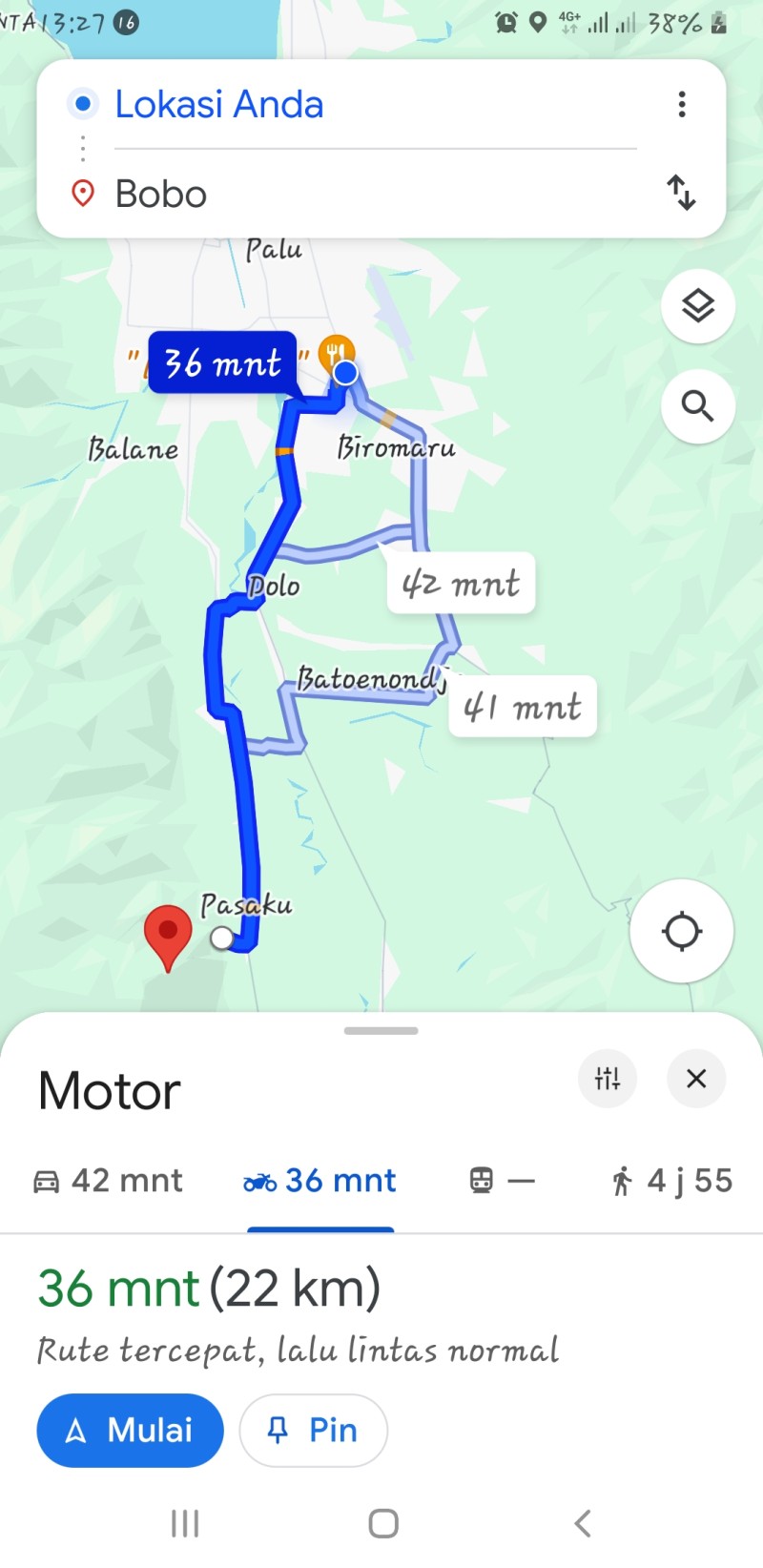The image size is (763, 1568).
Task: Select the alternate 41 mnt route
Action: coord(523,707)
